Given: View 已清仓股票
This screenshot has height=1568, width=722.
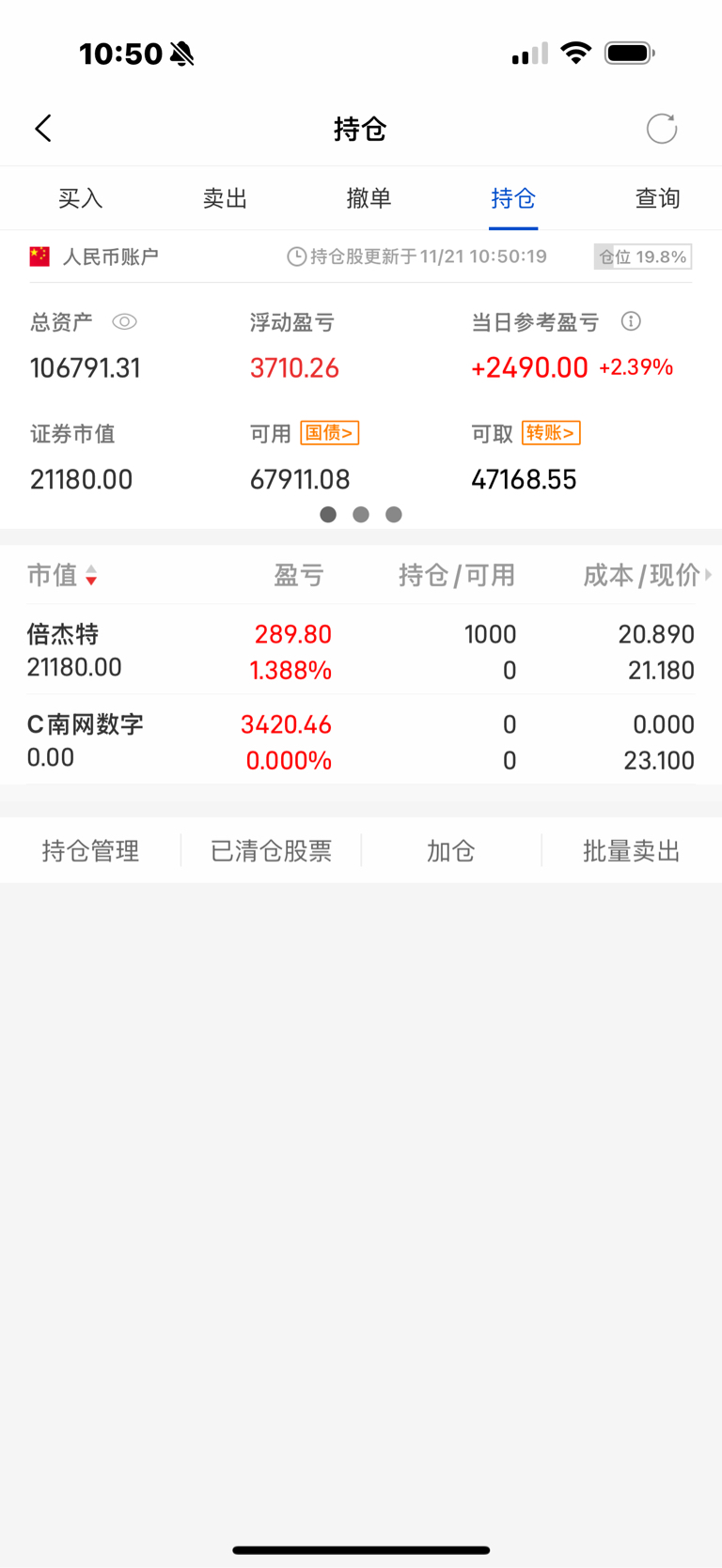Looking at the screenshot, I should [271, 851].
